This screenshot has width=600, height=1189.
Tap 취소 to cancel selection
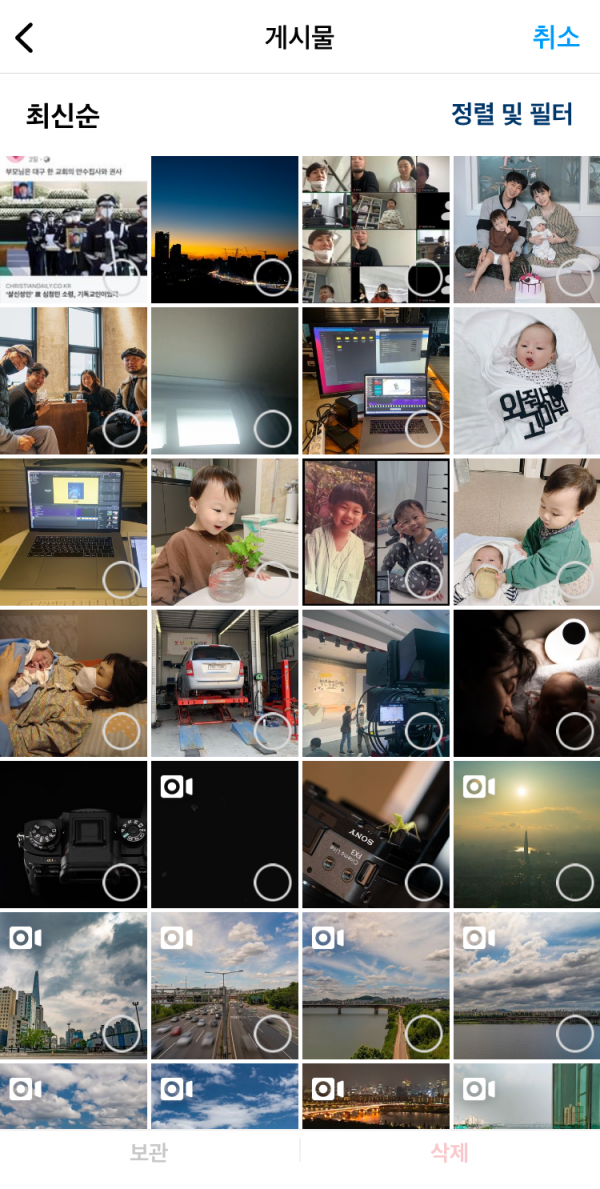(555, 37)
